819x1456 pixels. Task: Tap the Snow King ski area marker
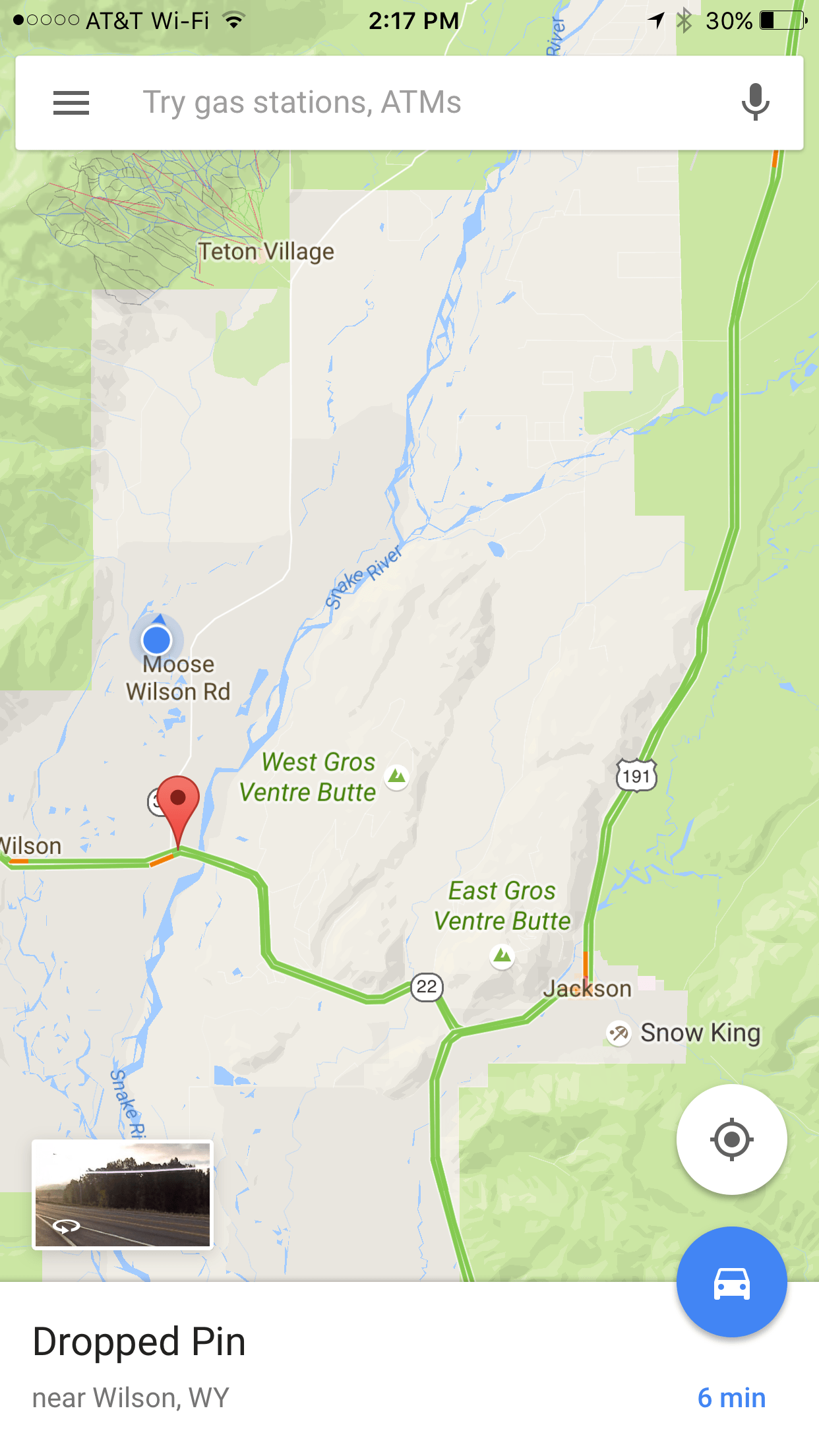pos(619,1033)
